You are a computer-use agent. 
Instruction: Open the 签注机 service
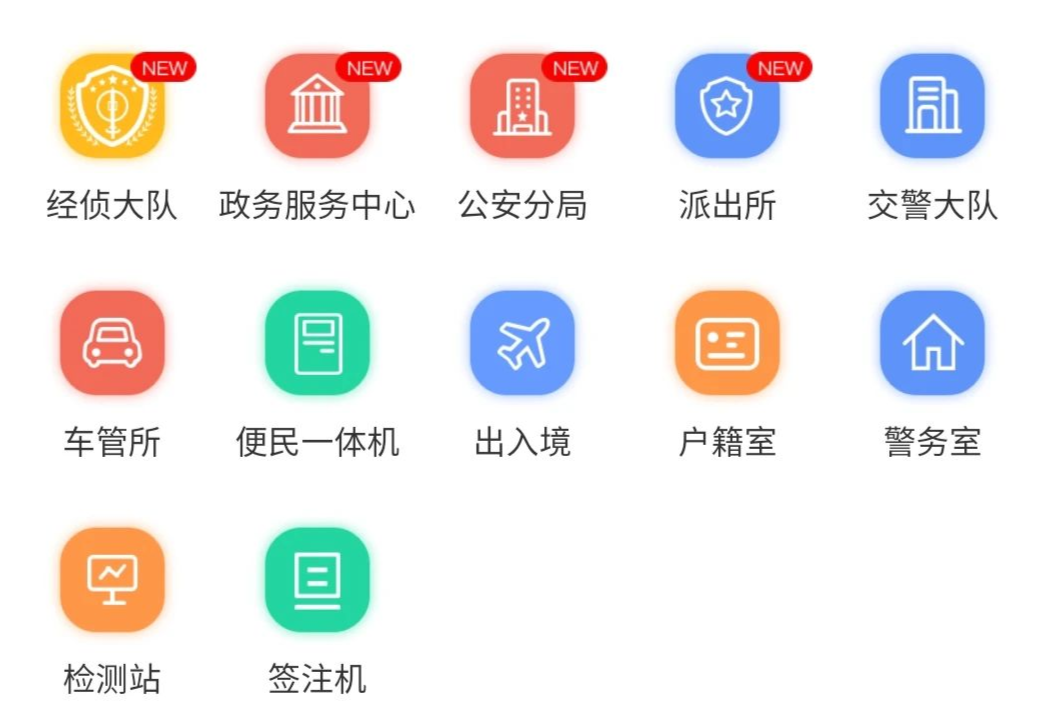click(317, 579)
